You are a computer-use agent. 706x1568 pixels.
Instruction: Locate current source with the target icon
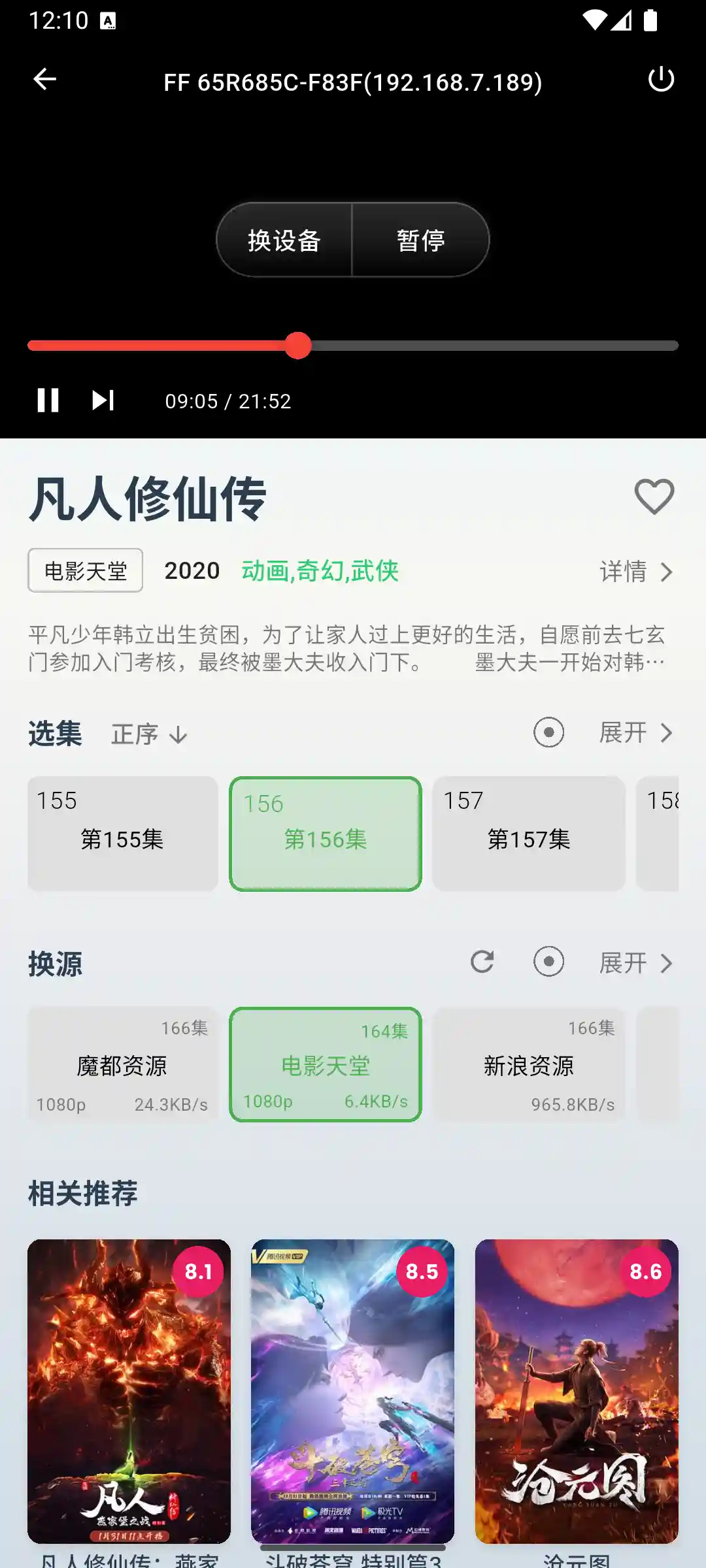[x=548, y=962]
